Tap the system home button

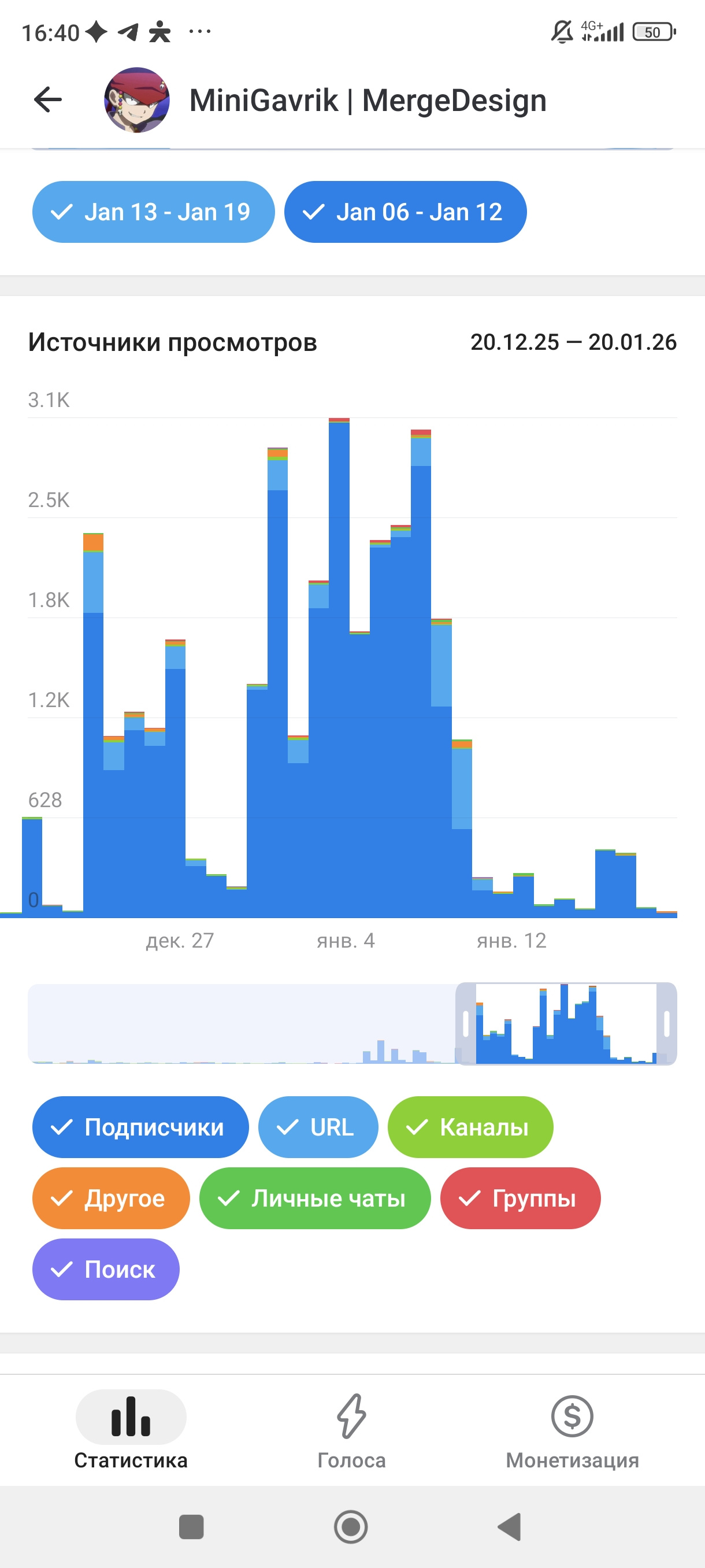pyautogui.click(x=351, y=1526)
